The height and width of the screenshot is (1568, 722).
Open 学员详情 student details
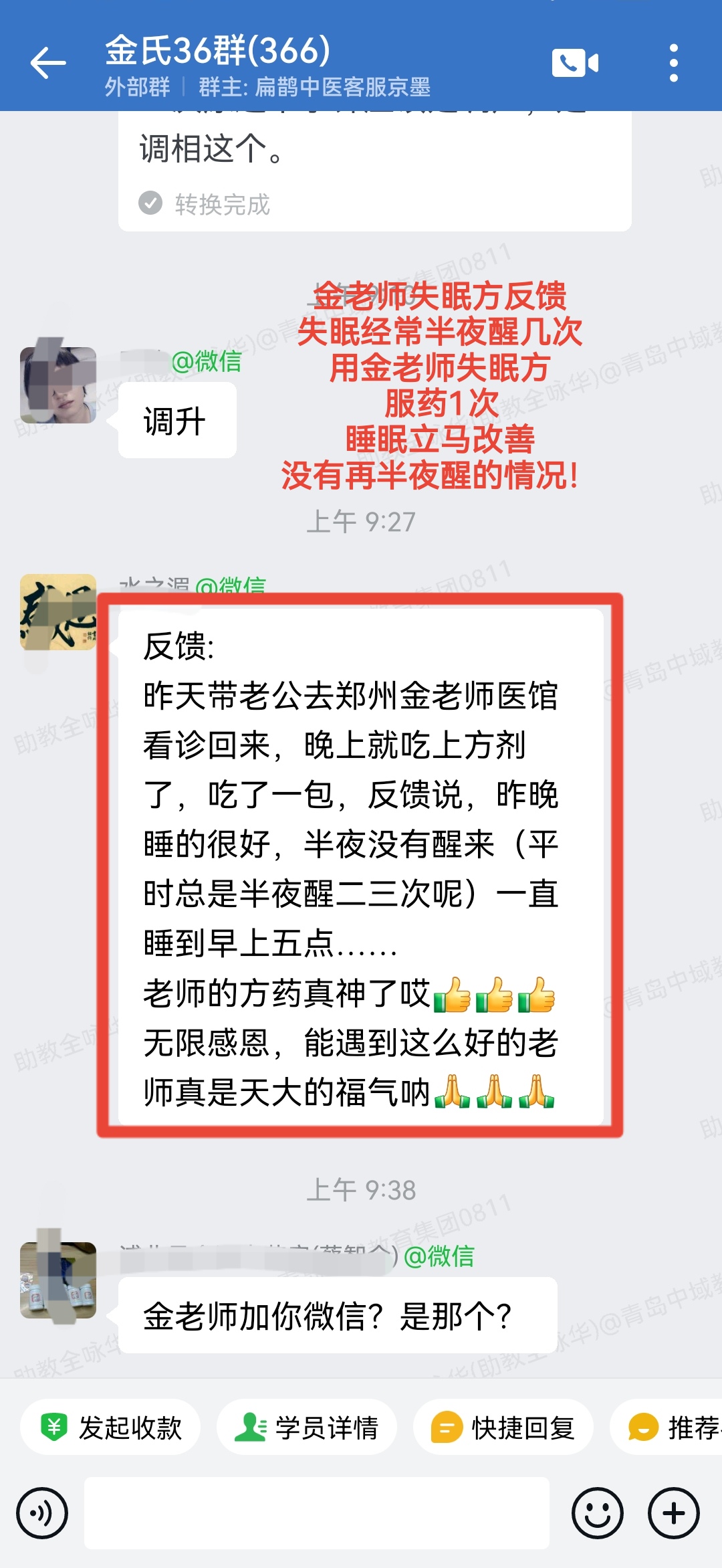(307, 1428)
